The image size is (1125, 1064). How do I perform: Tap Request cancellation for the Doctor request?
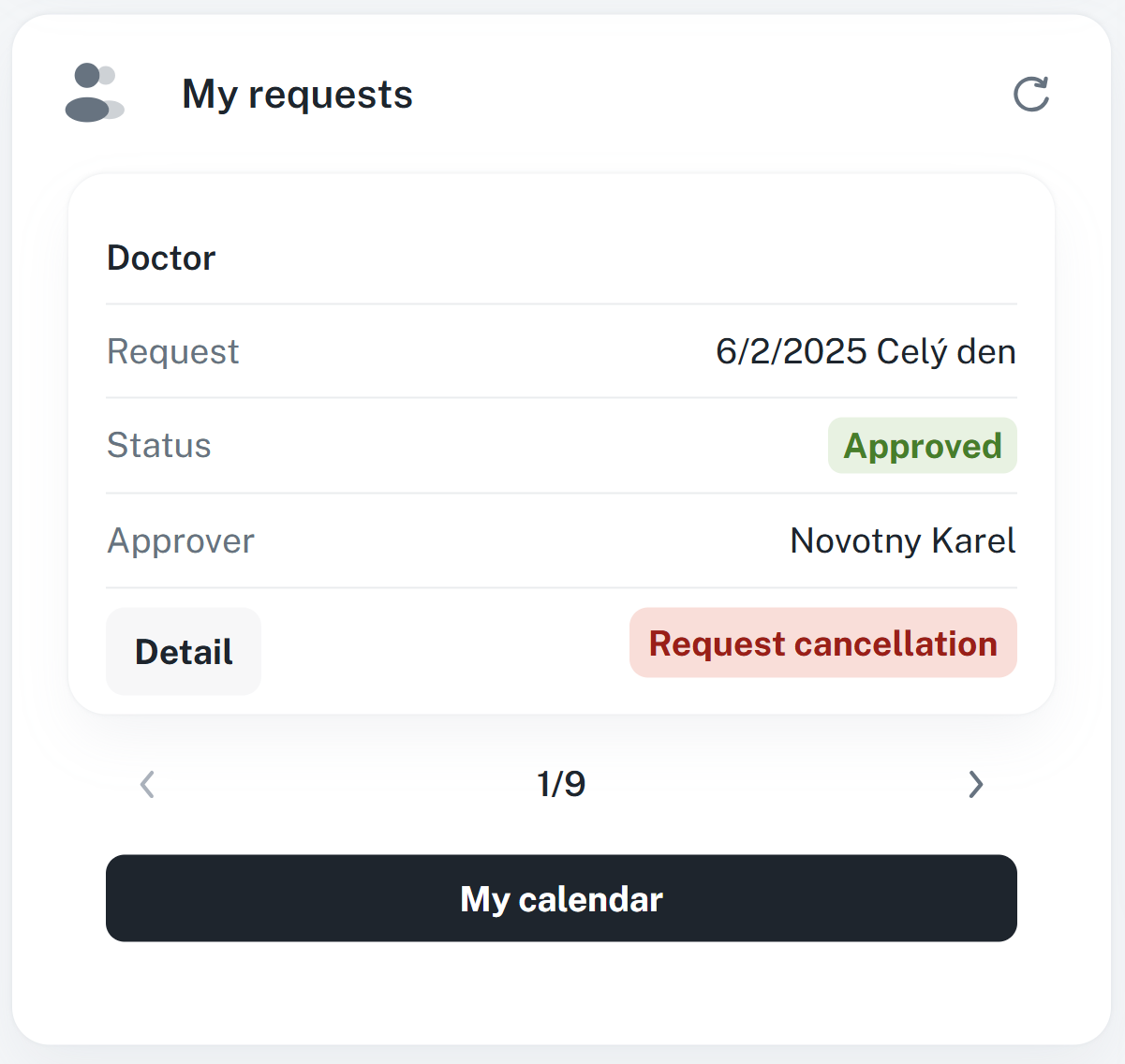point(822,643)
